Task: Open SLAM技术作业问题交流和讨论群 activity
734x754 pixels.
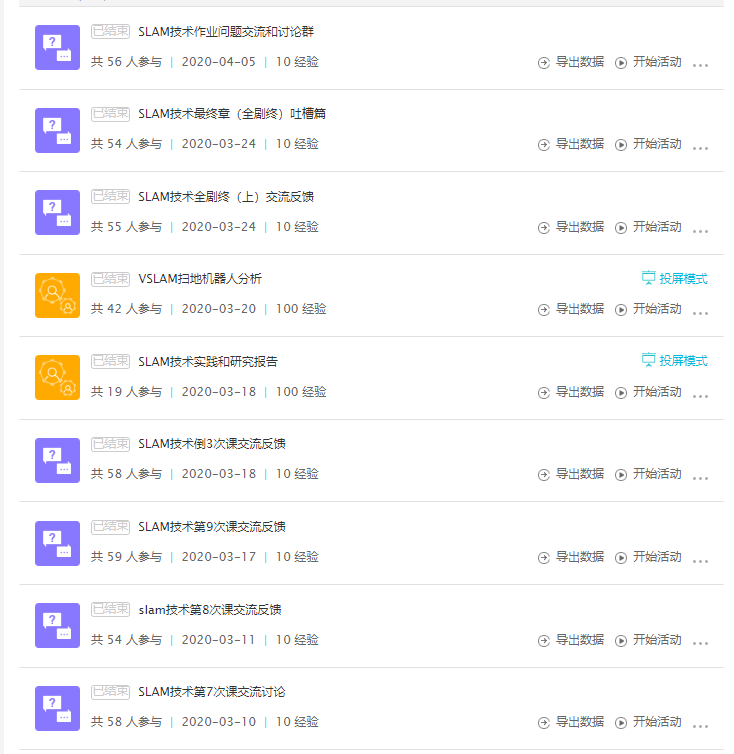Action: click(x=225, y=31)
